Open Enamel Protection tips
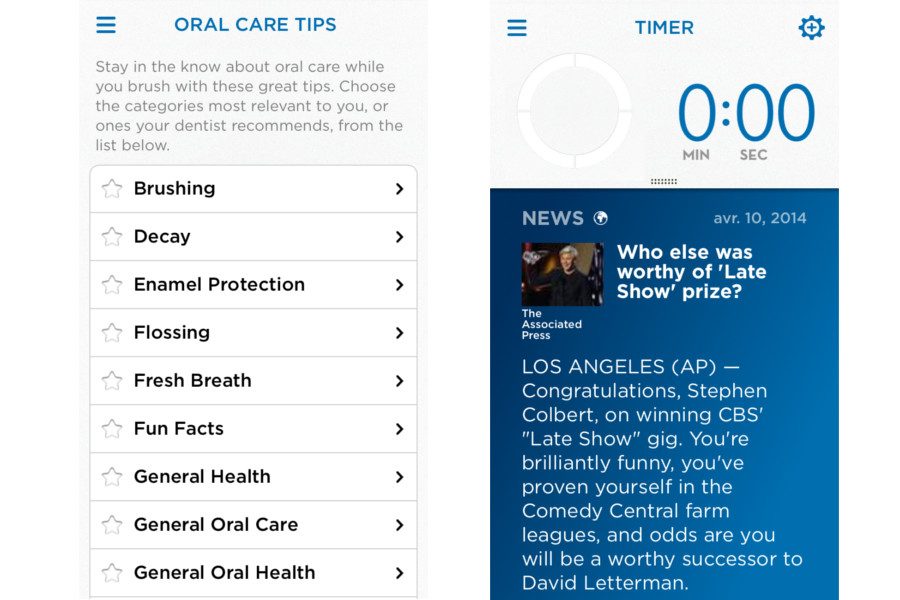 253,285
